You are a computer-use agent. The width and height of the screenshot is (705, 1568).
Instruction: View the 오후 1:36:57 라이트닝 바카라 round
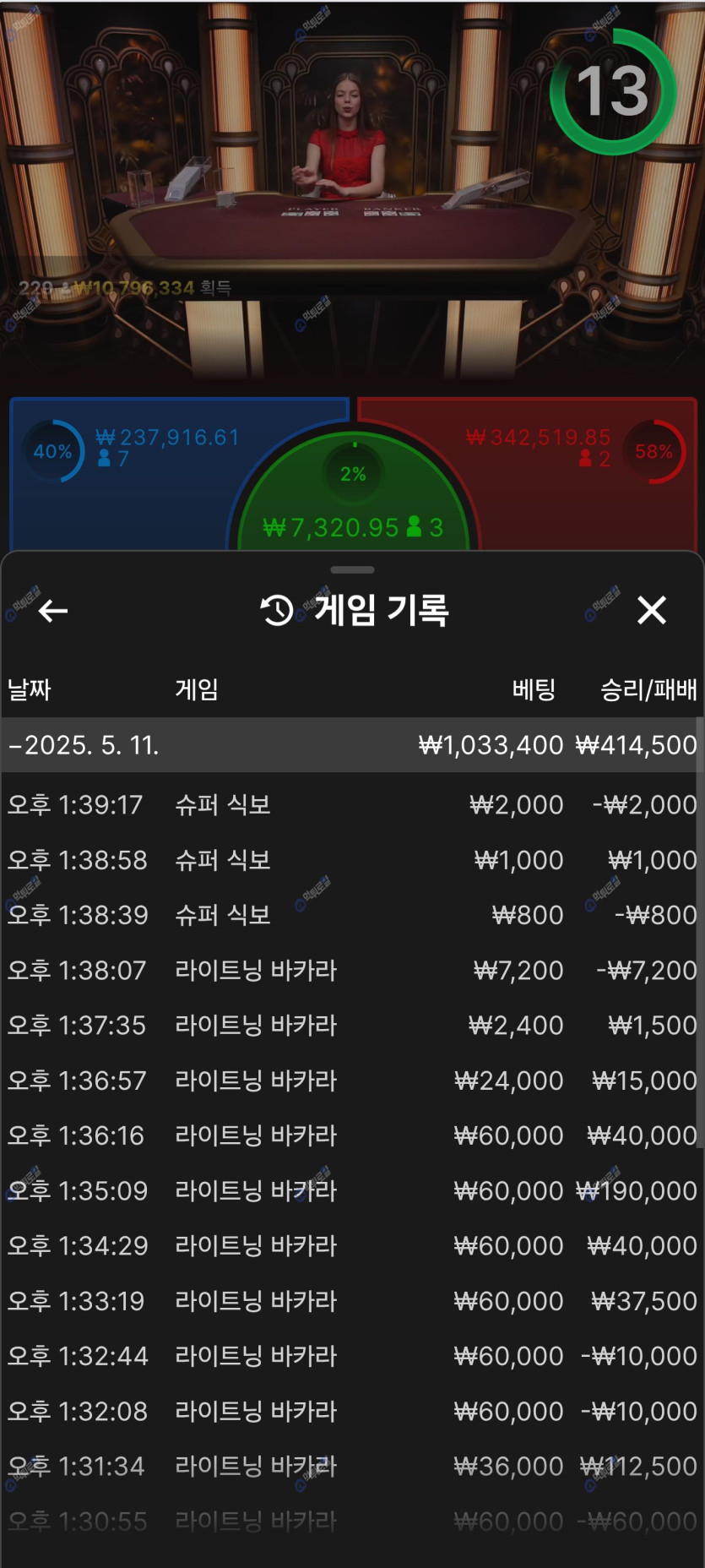click(x=352, y=1081)
